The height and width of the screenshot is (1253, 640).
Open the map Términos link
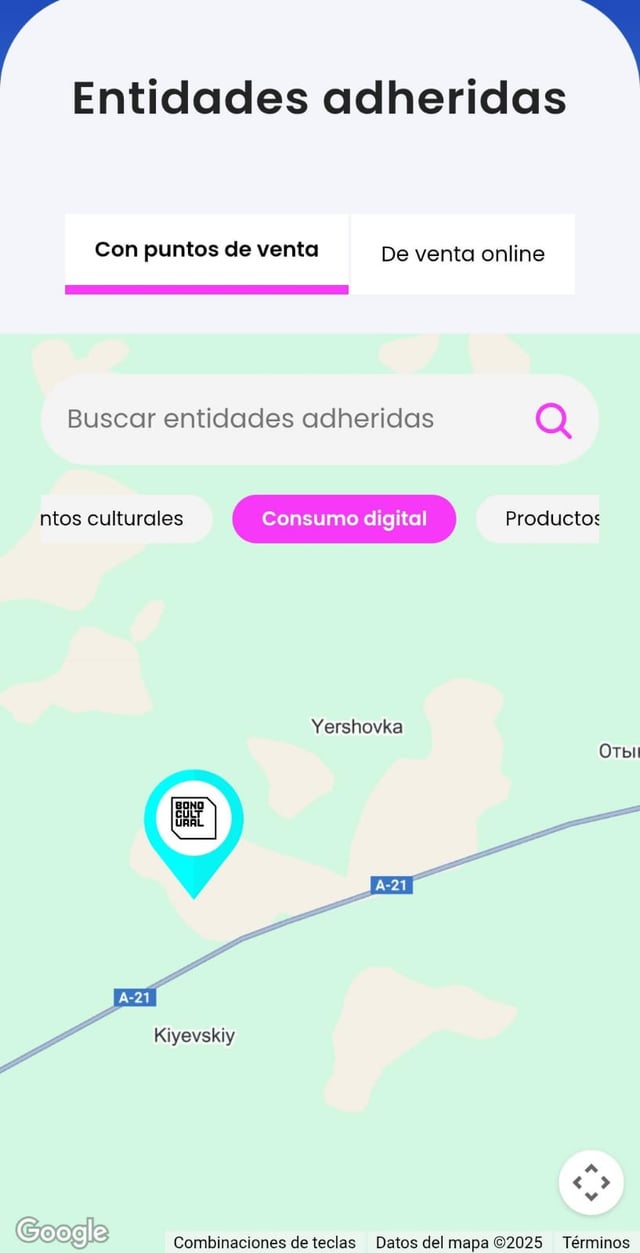click(596, 1242)
